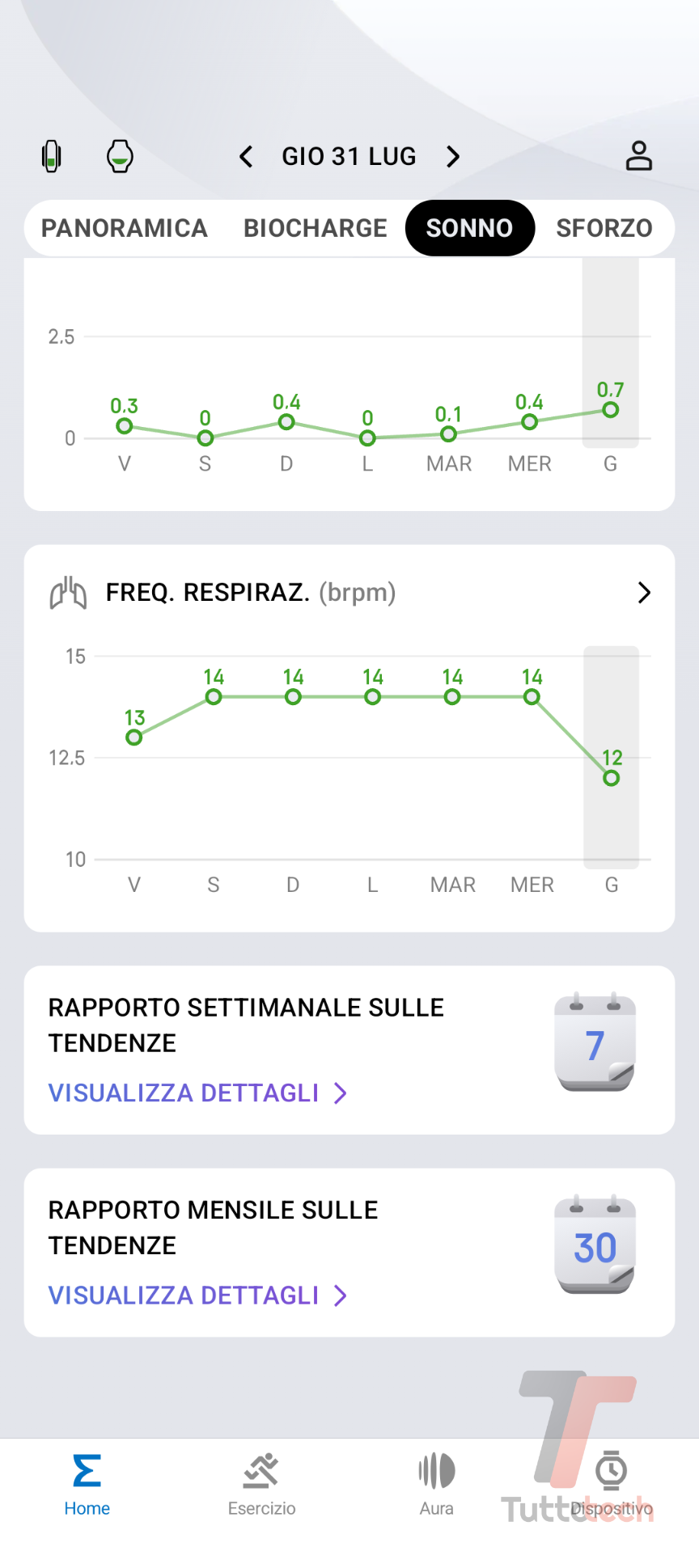This screenshot has width=699, height=1568.
Task: View details of the monthly trends report
Action: click(197, 1295)
